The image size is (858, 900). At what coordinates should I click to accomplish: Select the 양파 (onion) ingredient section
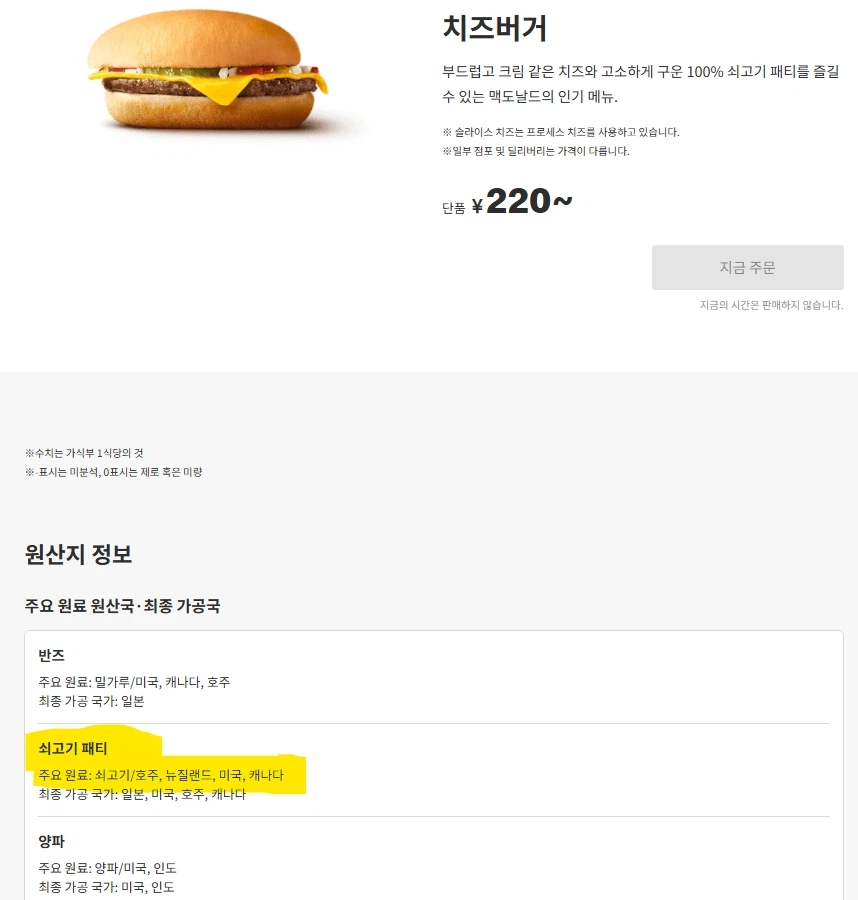point(48,842)
